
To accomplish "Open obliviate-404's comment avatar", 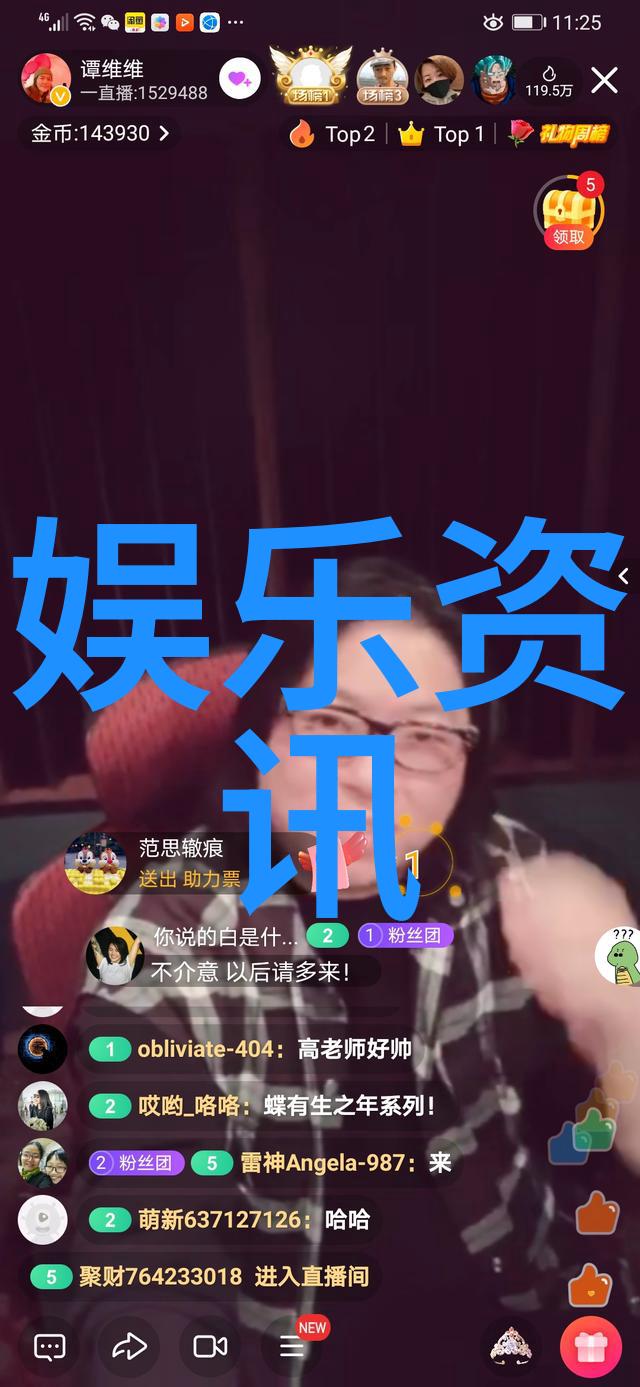I will click(43, 1049).
